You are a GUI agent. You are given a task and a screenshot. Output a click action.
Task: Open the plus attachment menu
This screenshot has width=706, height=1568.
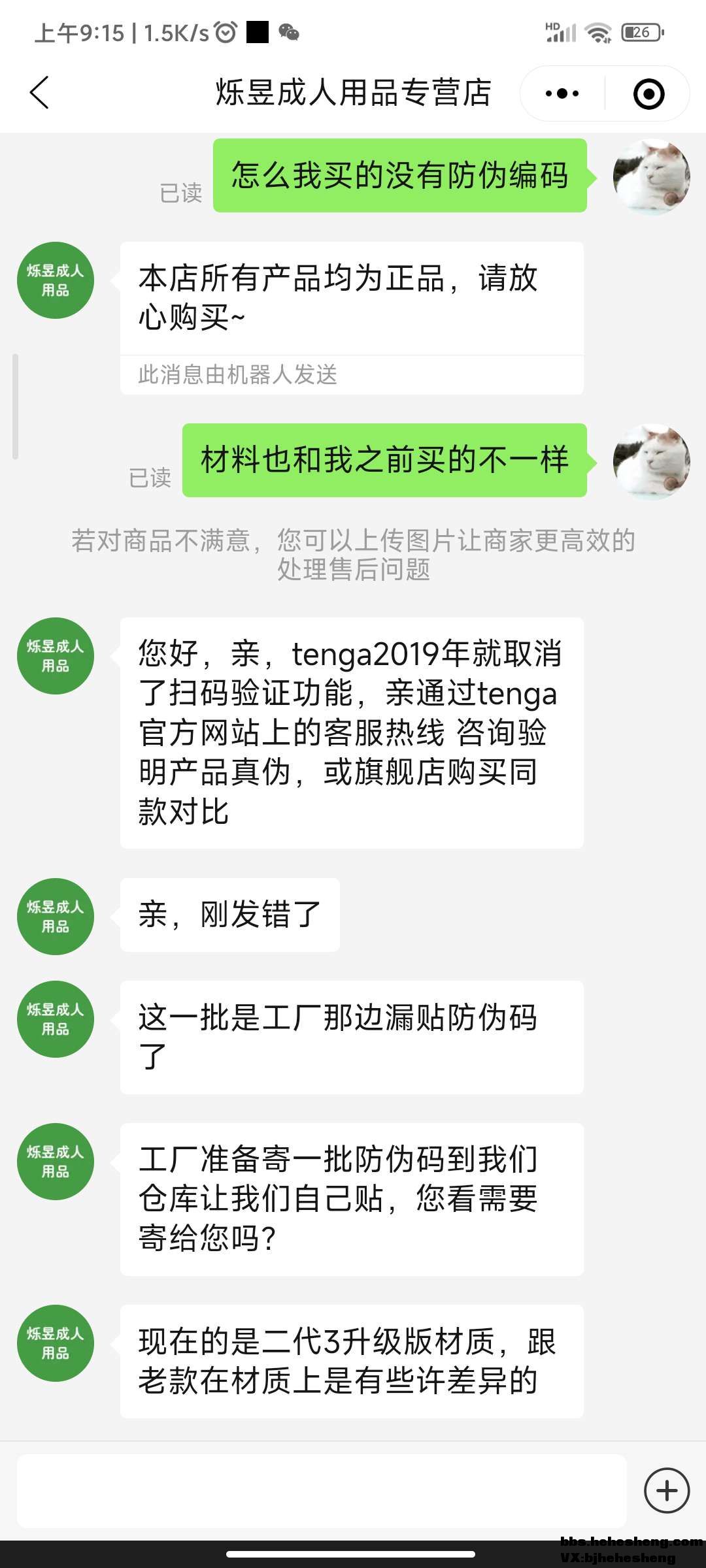(666, 1490)
